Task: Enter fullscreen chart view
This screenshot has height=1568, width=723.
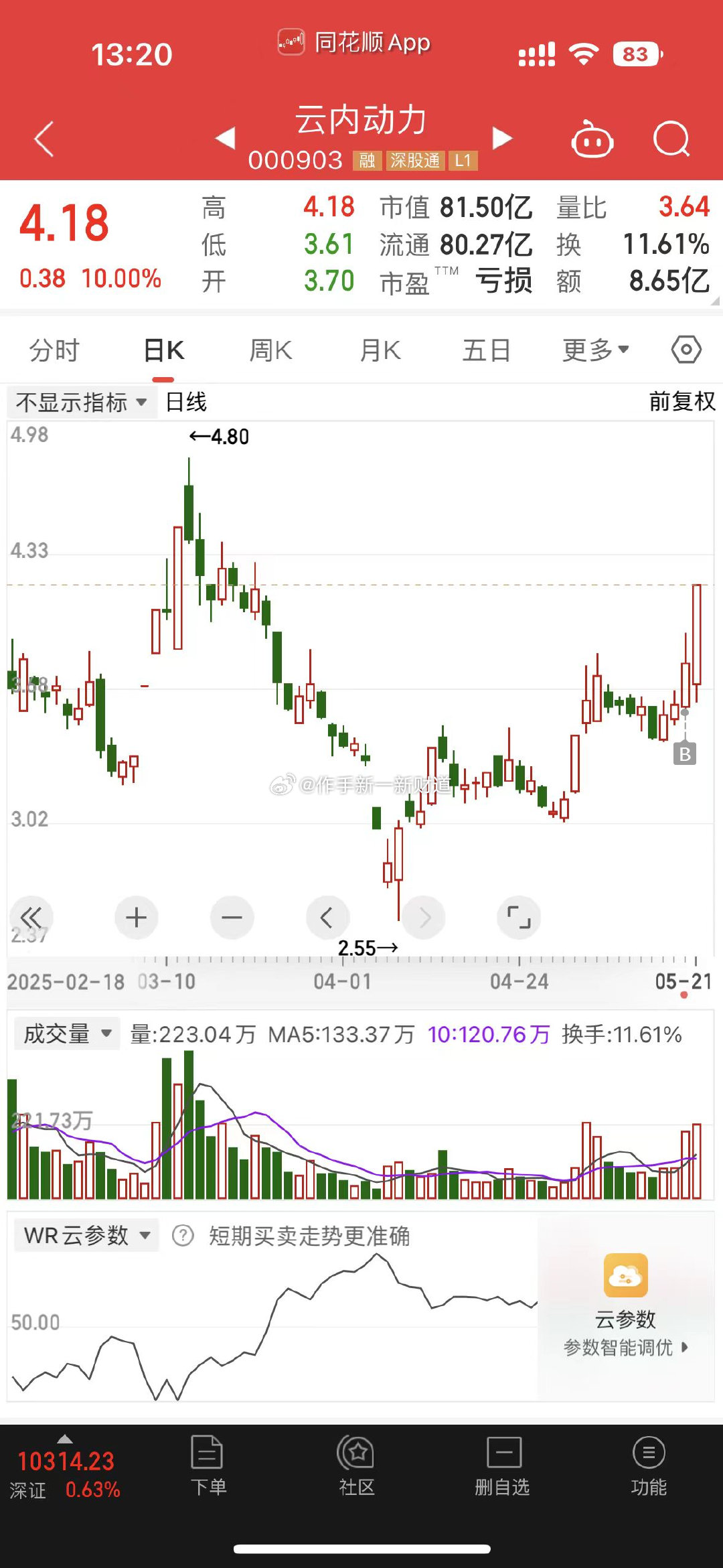Action: pos(519,917)
